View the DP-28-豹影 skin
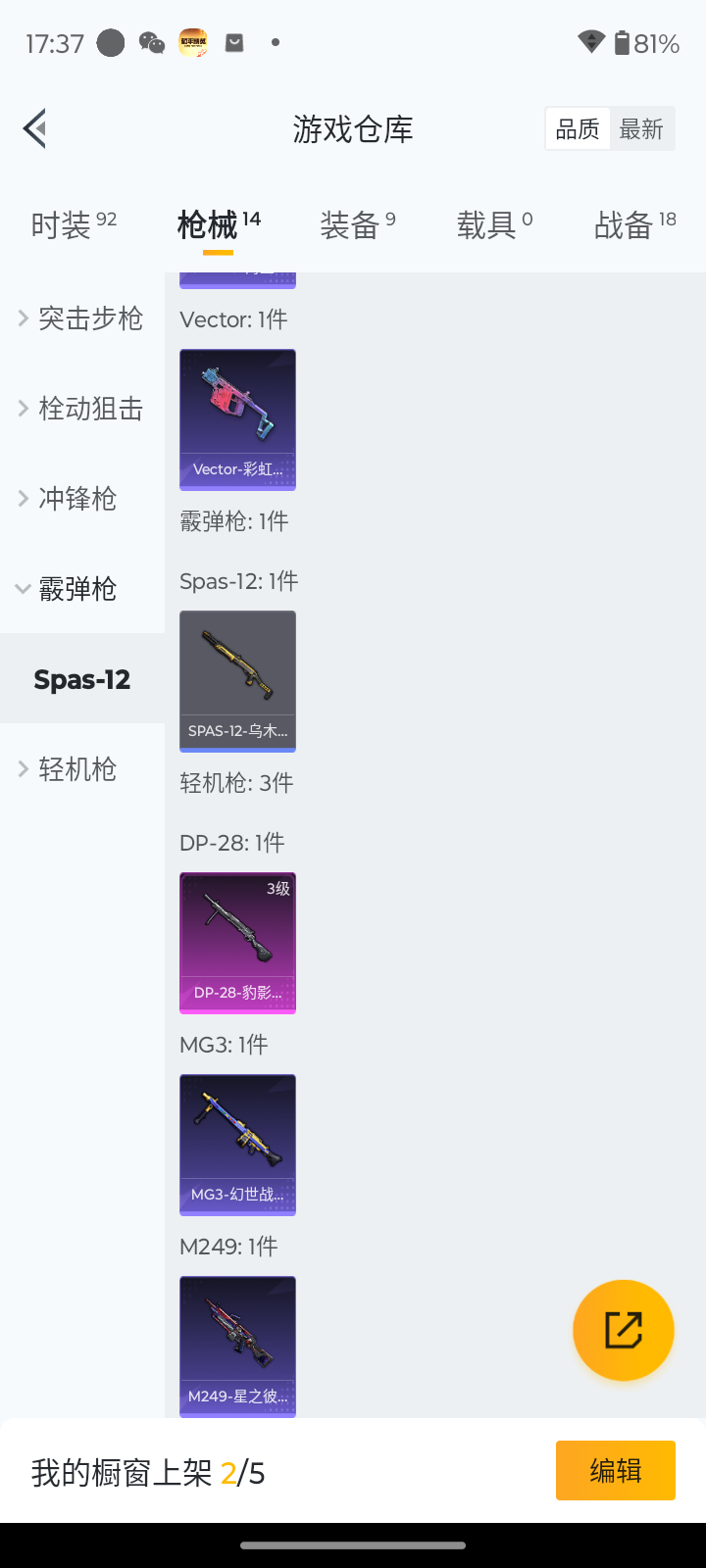Viewport: 706px width, 1568px height. 237,943
